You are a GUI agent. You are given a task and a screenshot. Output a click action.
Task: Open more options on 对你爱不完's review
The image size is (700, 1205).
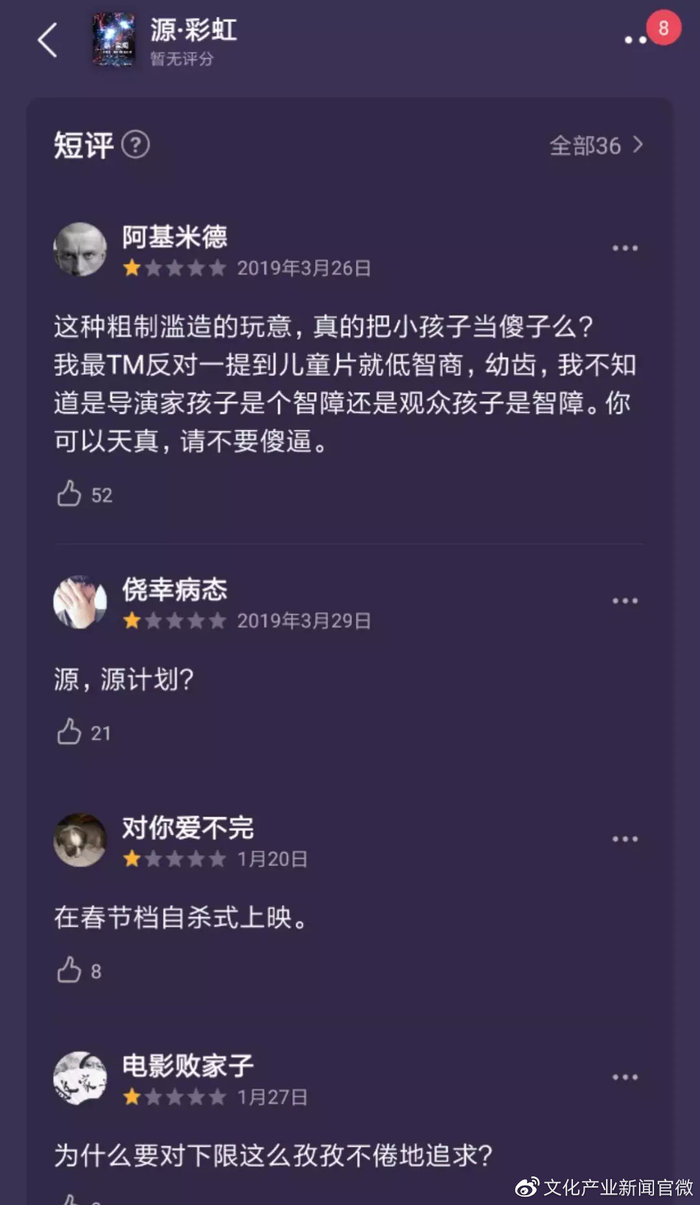tap(625, 839)
